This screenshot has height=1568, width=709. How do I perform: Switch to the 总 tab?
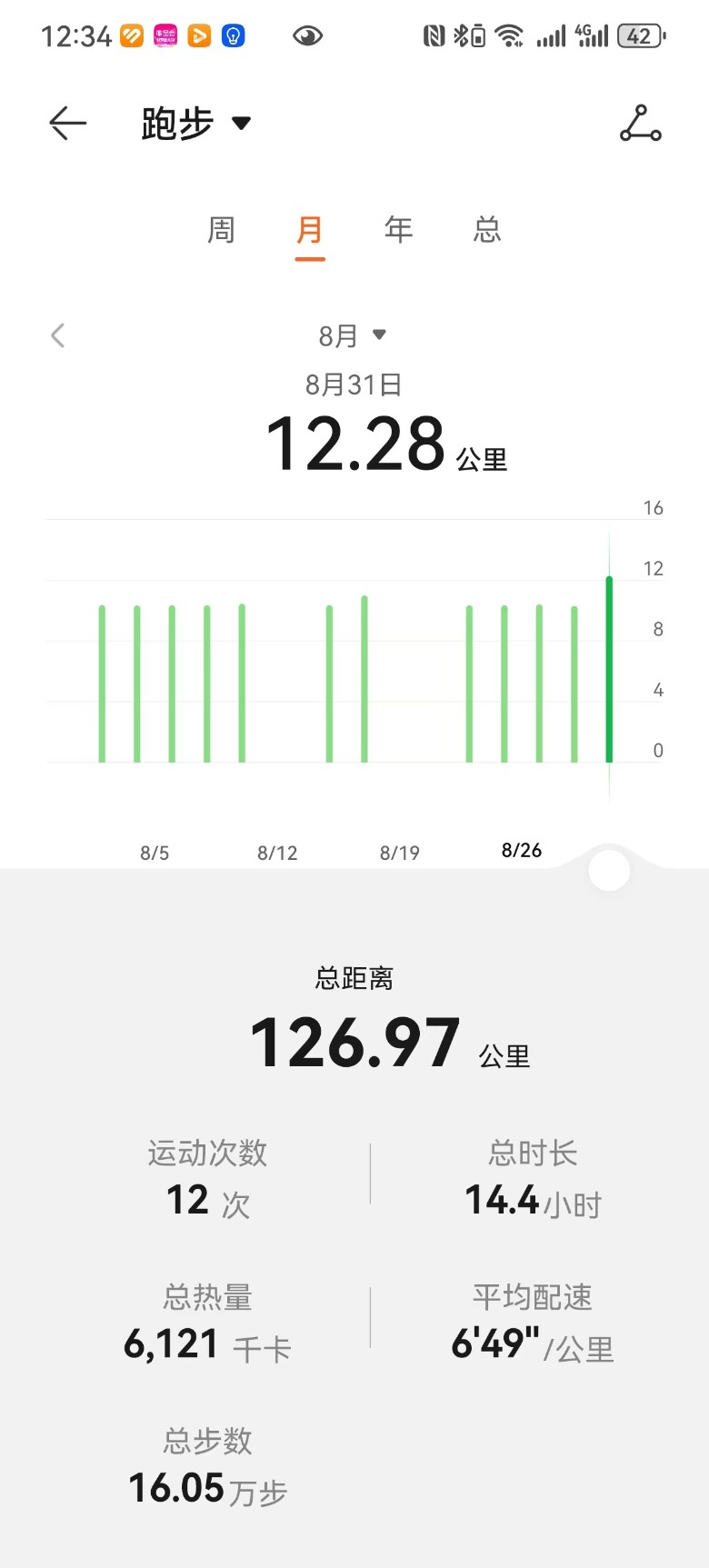pos(487,230)
